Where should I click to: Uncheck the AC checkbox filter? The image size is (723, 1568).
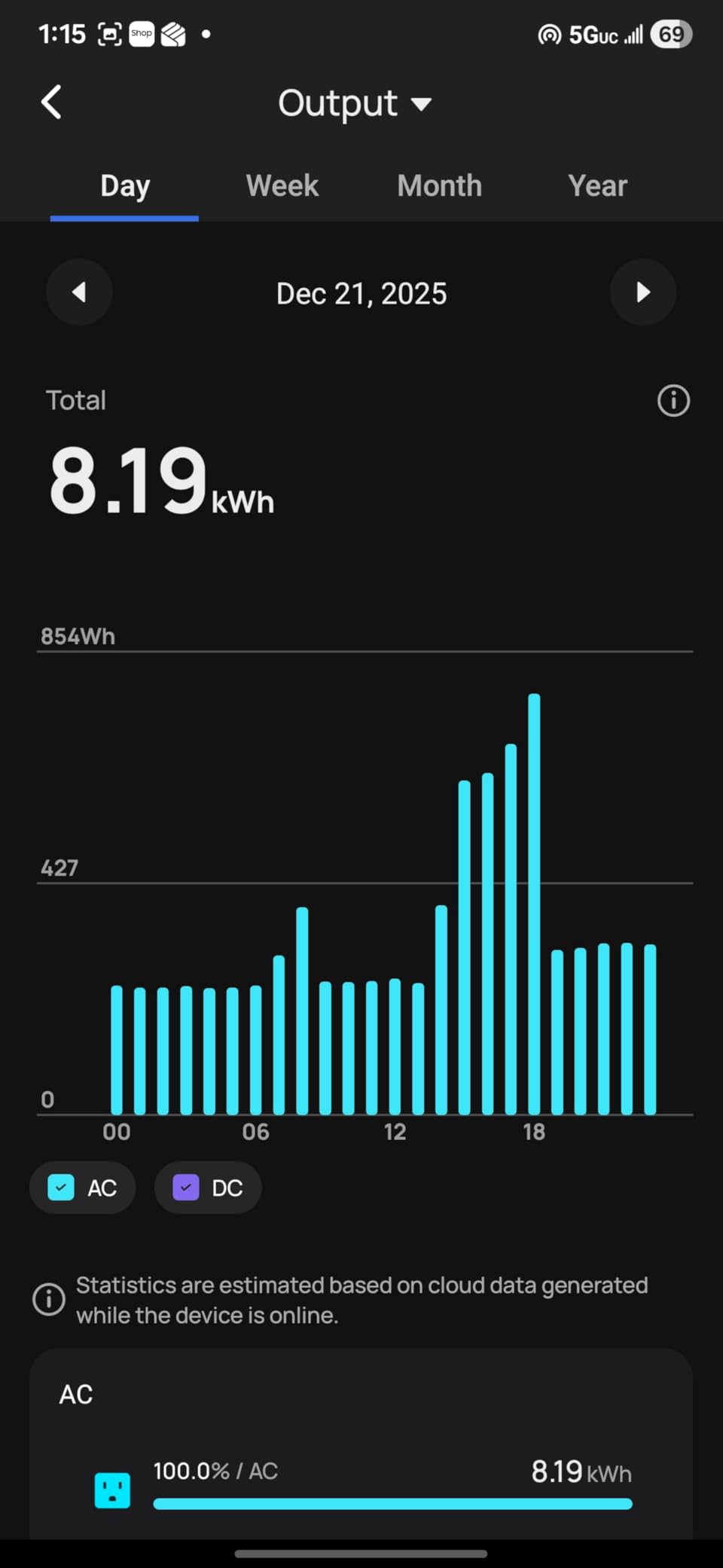click(61, 1187)
